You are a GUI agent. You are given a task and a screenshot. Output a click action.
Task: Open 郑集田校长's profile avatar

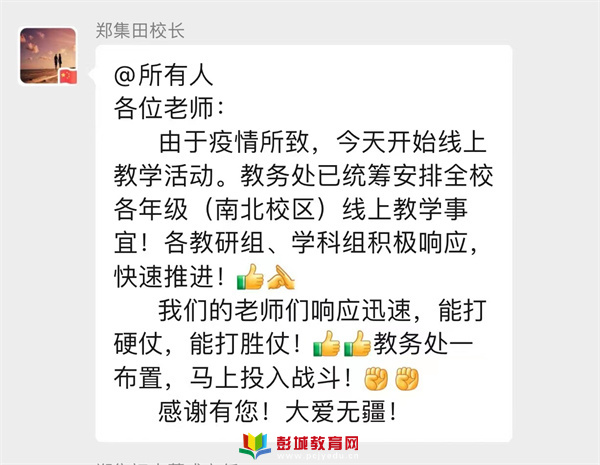(47, 57)
